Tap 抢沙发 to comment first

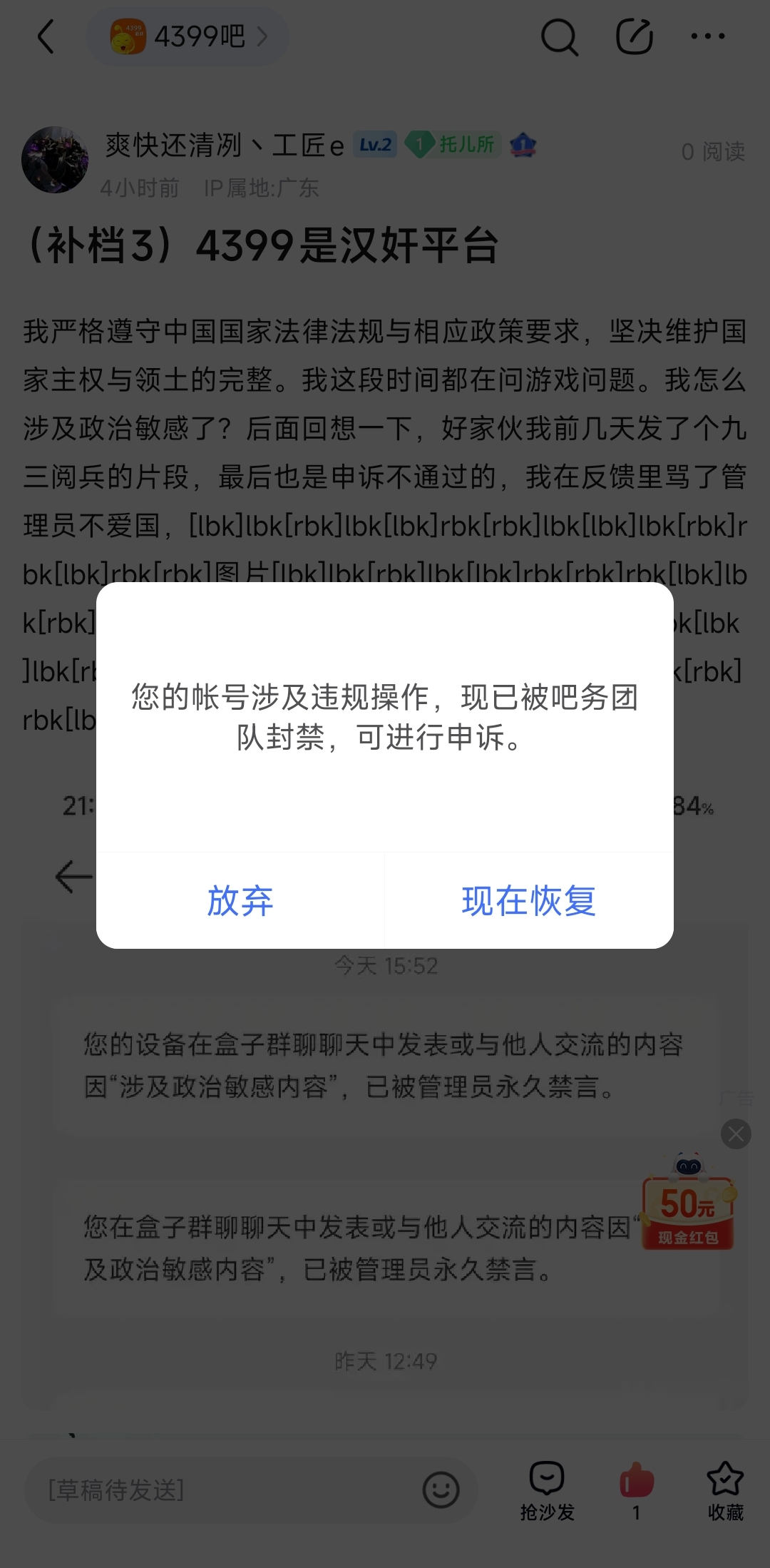point(547,1490)
